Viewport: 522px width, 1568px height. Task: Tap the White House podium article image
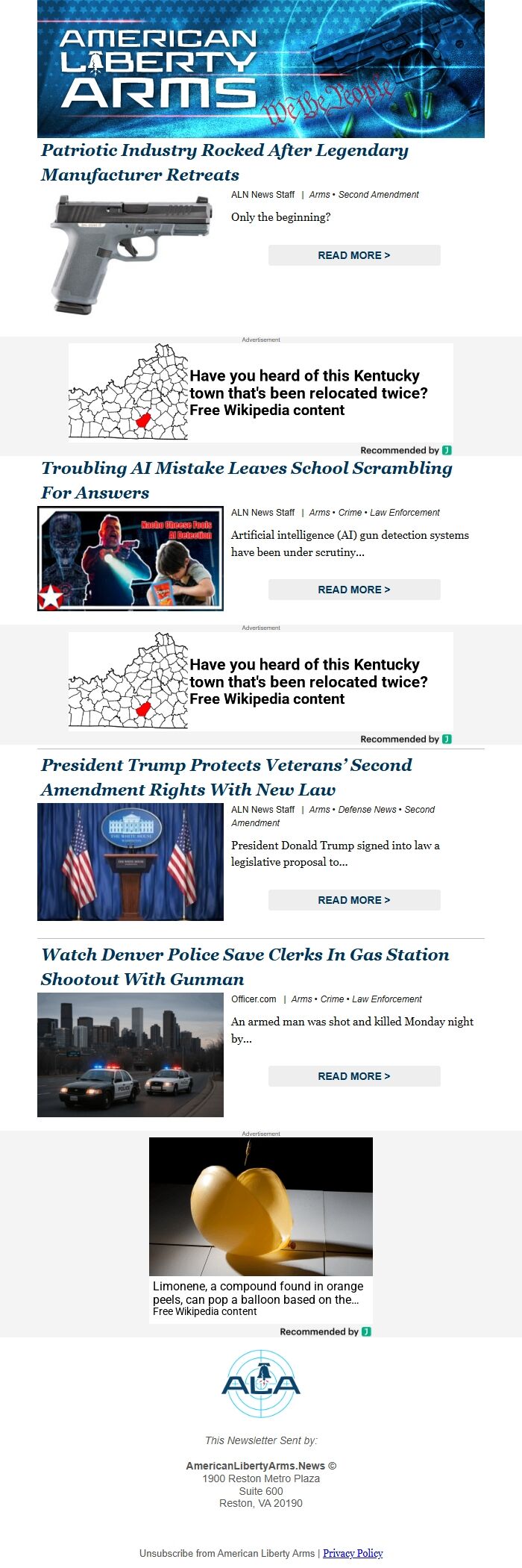pyautogui.click(x=130, y=862)
